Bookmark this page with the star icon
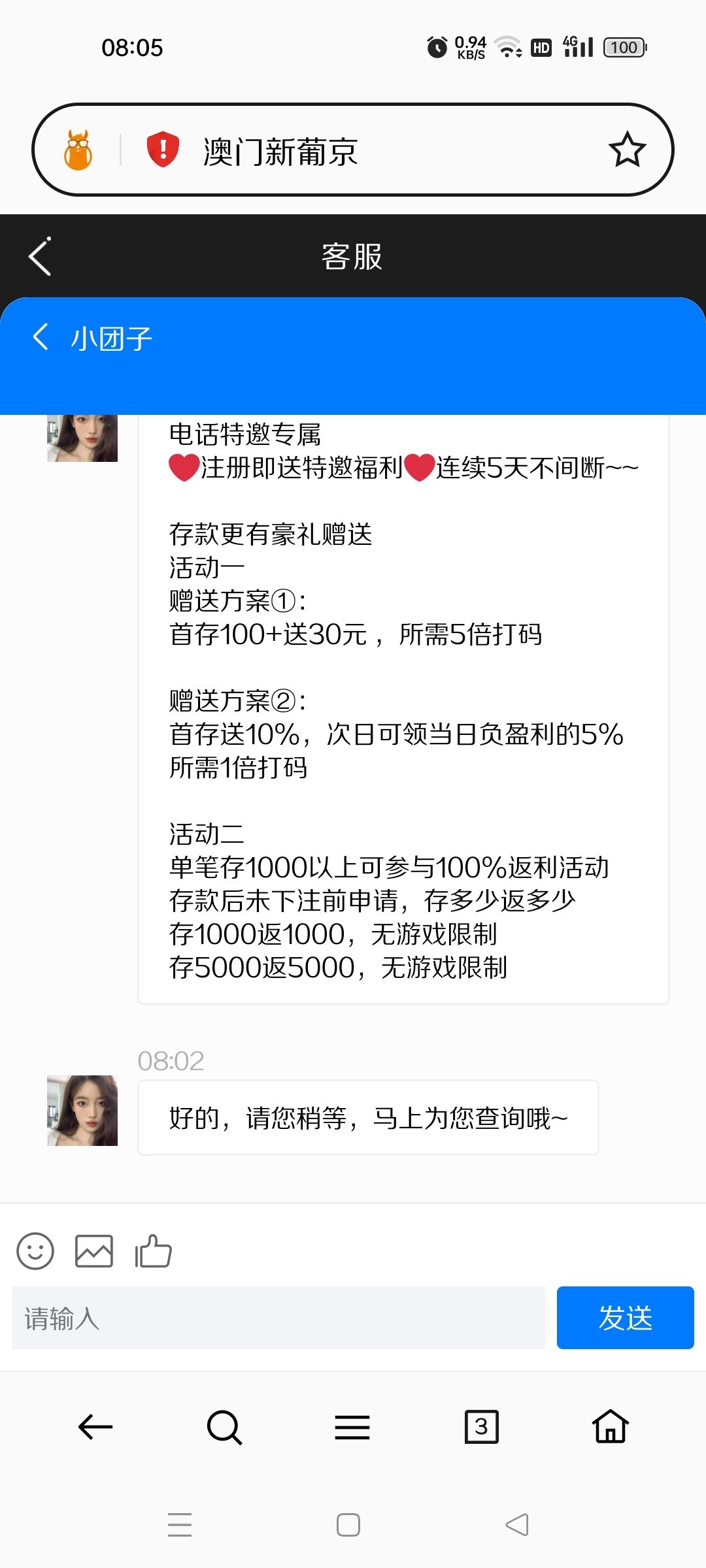 627,150
